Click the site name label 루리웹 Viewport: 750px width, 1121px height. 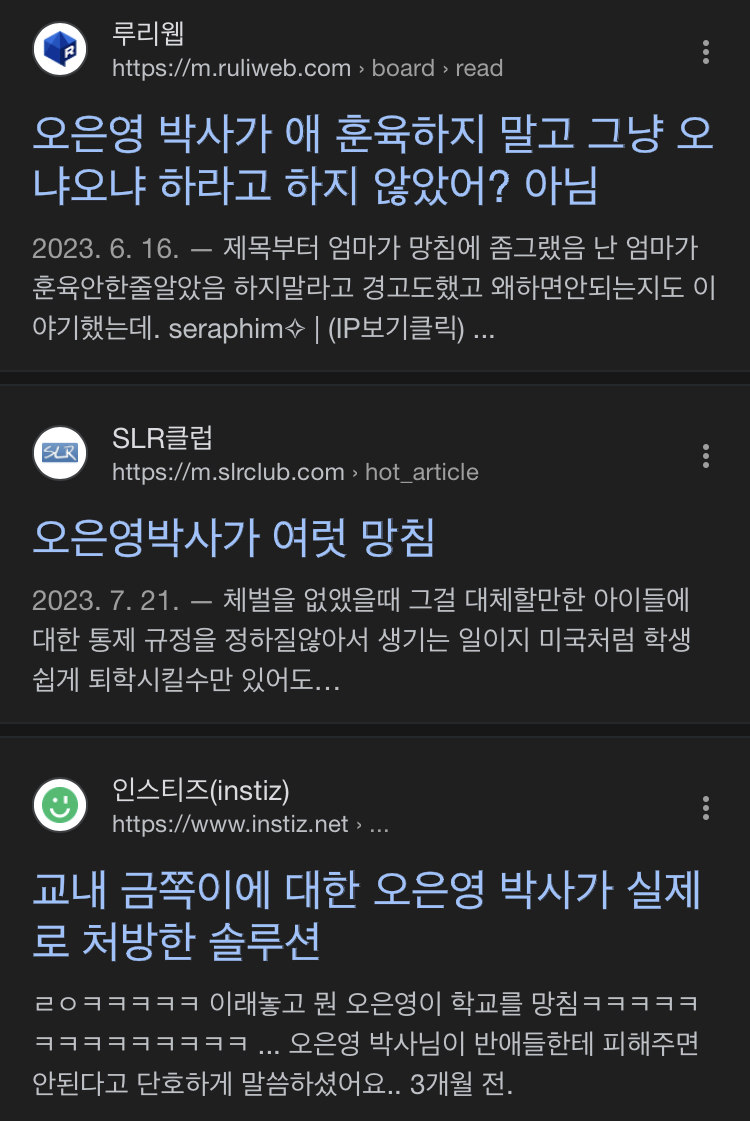click(150, 35)
